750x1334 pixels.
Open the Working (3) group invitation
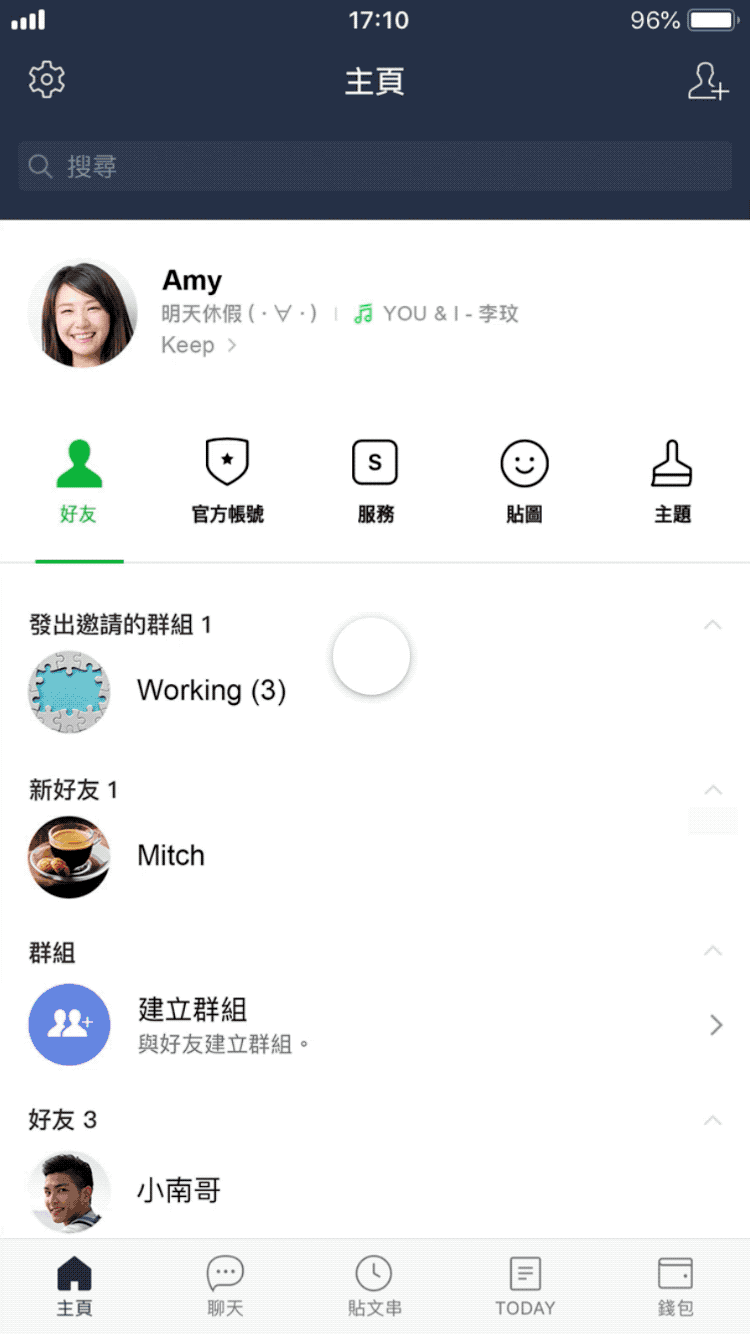(x=210, y=691)
